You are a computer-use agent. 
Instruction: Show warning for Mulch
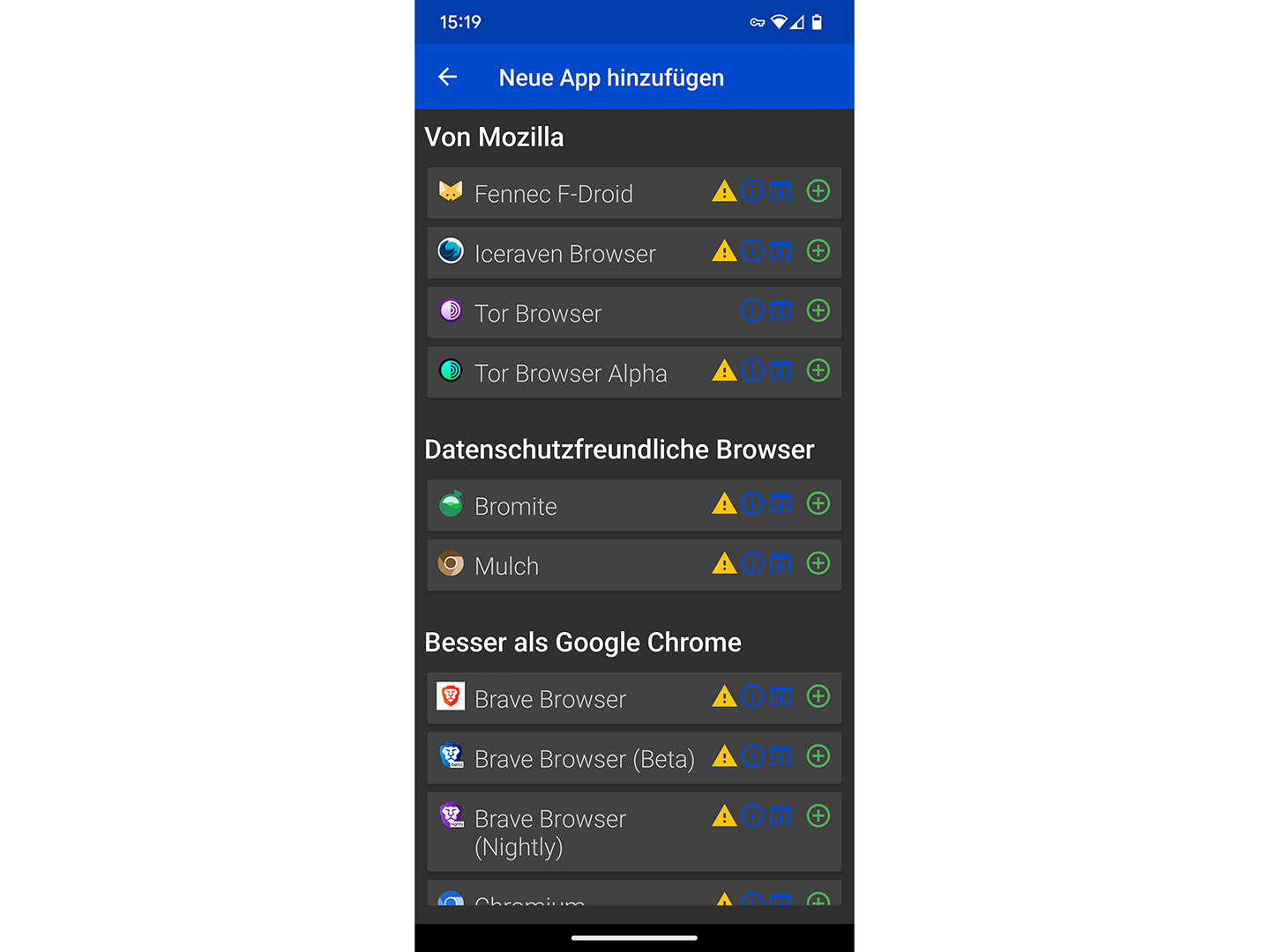[724, 563]
